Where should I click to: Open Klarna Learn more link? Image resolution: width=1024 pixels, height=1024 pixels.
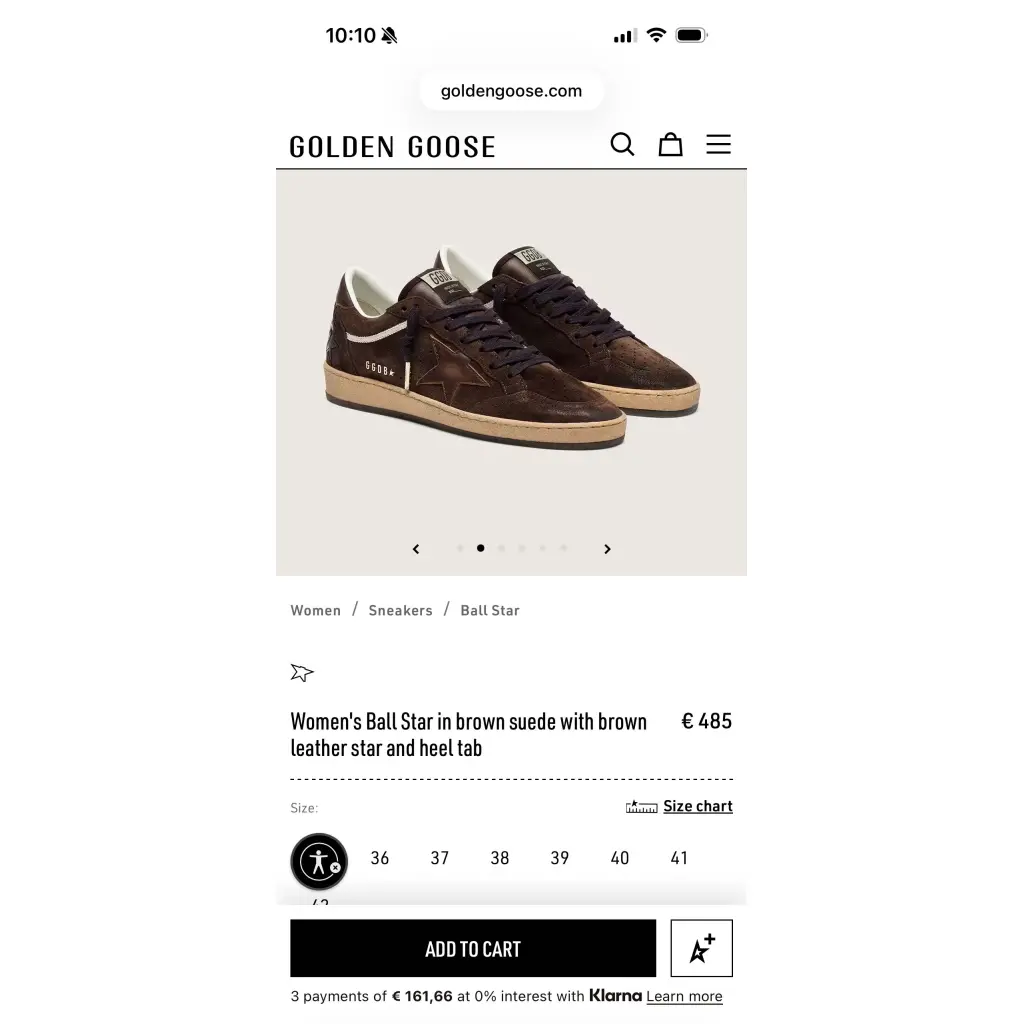(684, 996)
